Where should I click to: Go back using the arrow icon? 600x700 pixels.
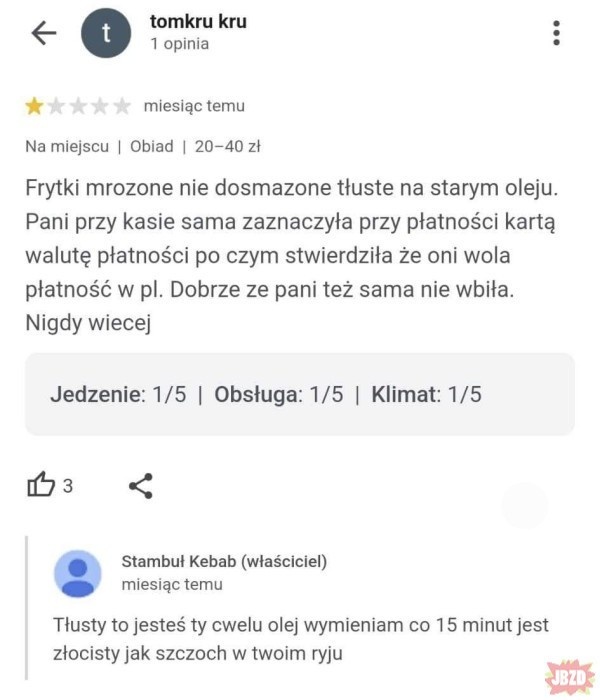pyautogui.click(x=44, y=33)
